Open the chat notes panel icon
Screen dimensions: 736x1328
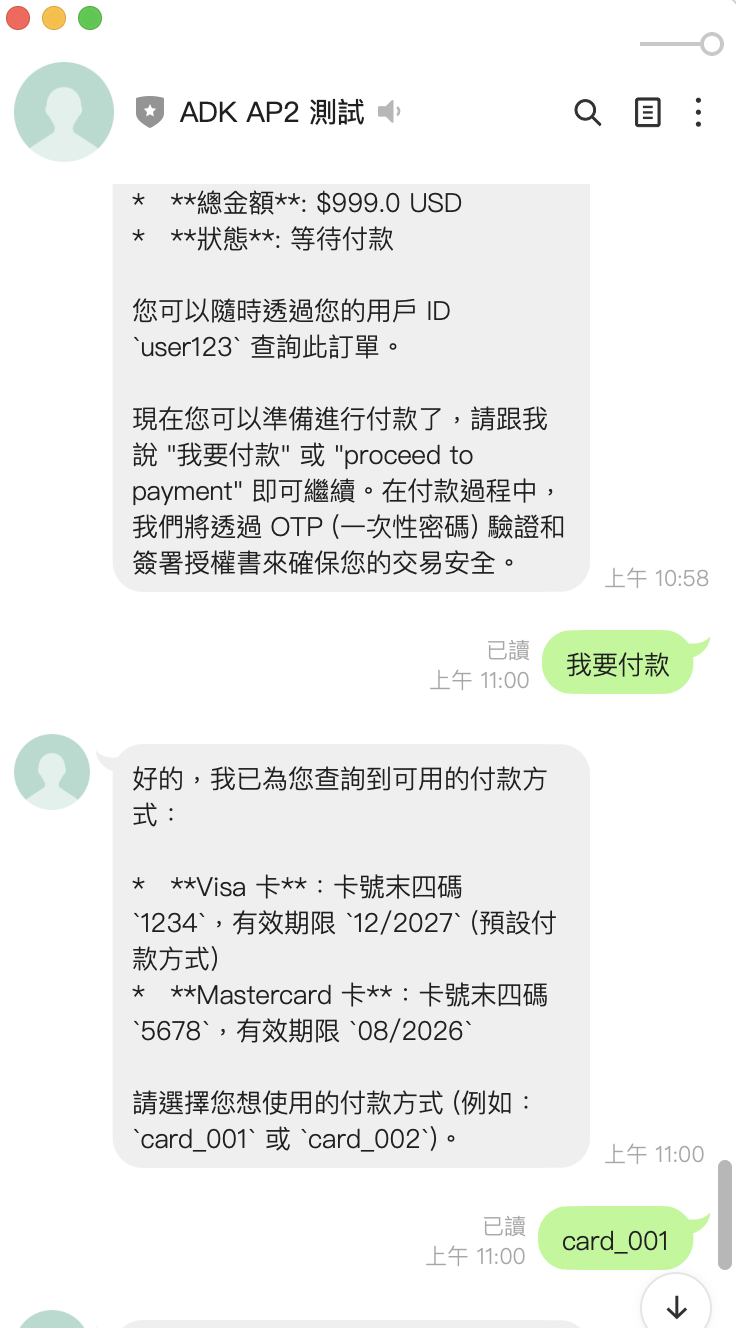point(648,113)
